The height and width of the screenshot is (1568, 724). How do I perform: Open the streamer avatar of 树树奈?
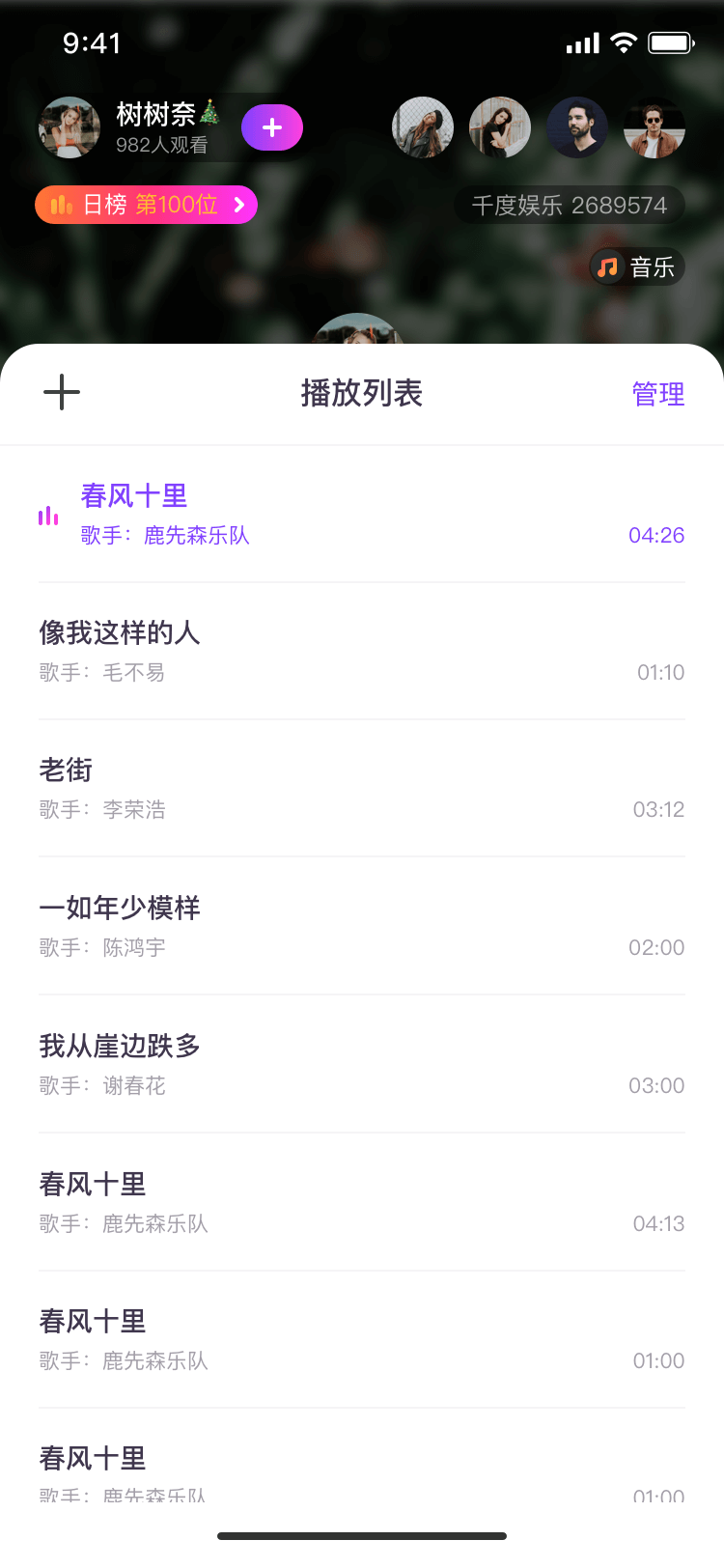(x=70, y=128)
